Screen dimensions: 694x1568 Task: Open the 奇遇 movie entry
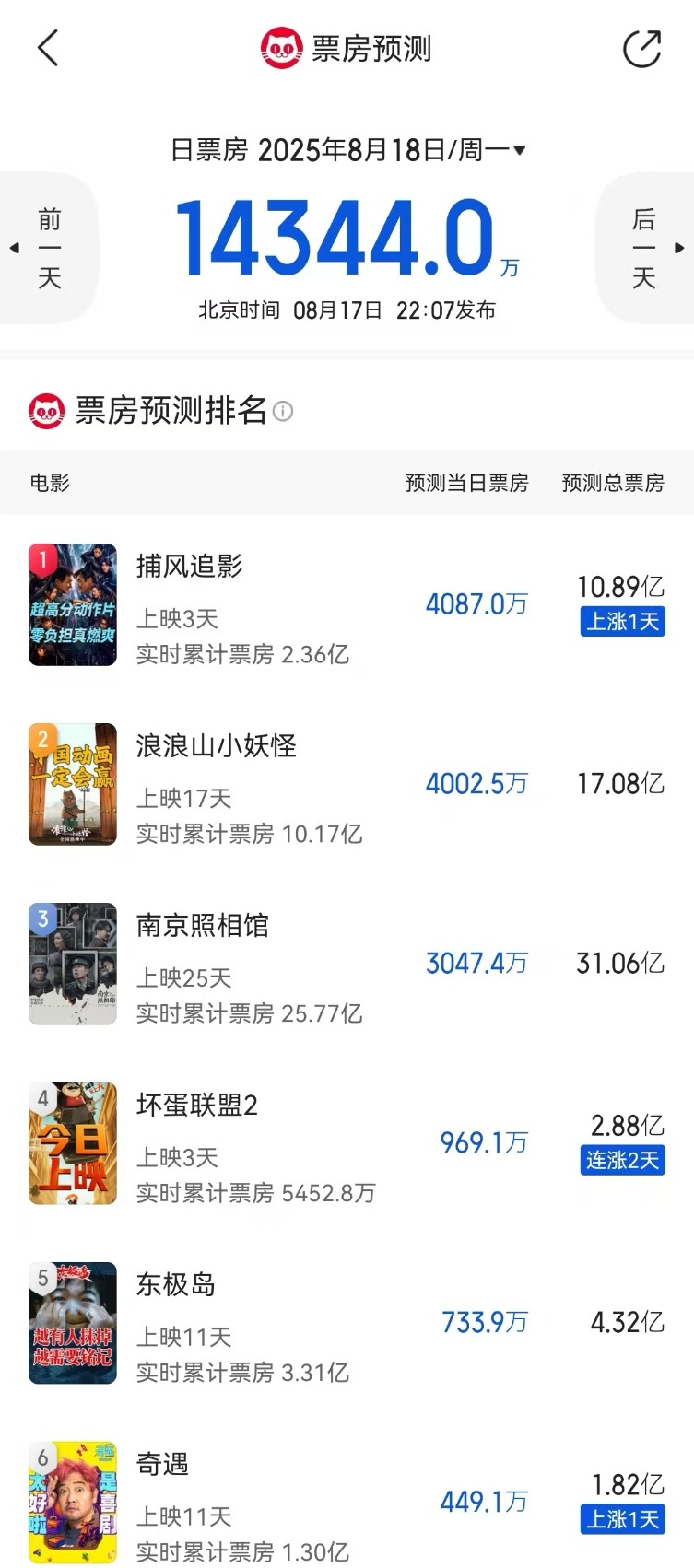(x=347, y=1502)
